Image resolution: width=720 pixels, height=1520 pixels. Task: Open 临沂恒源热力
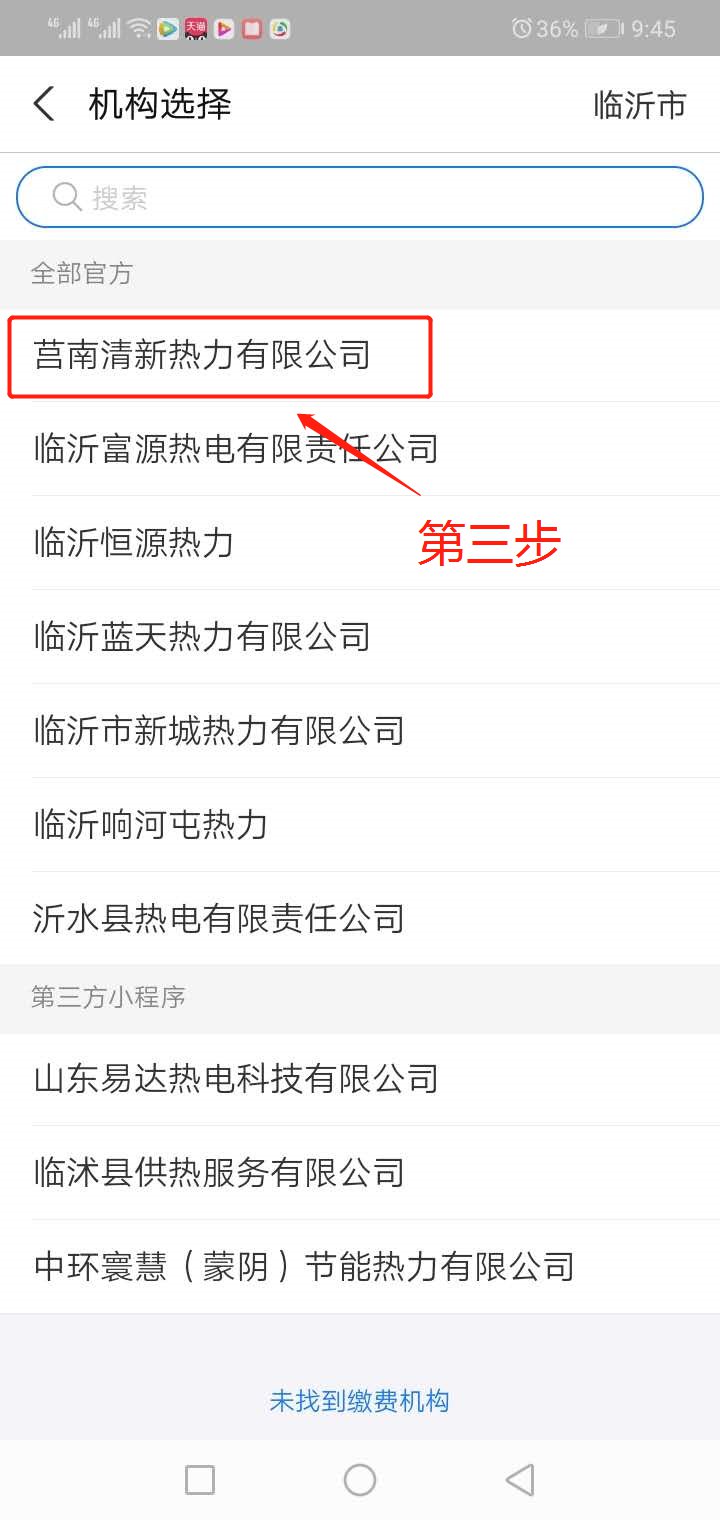pos(134,543)
